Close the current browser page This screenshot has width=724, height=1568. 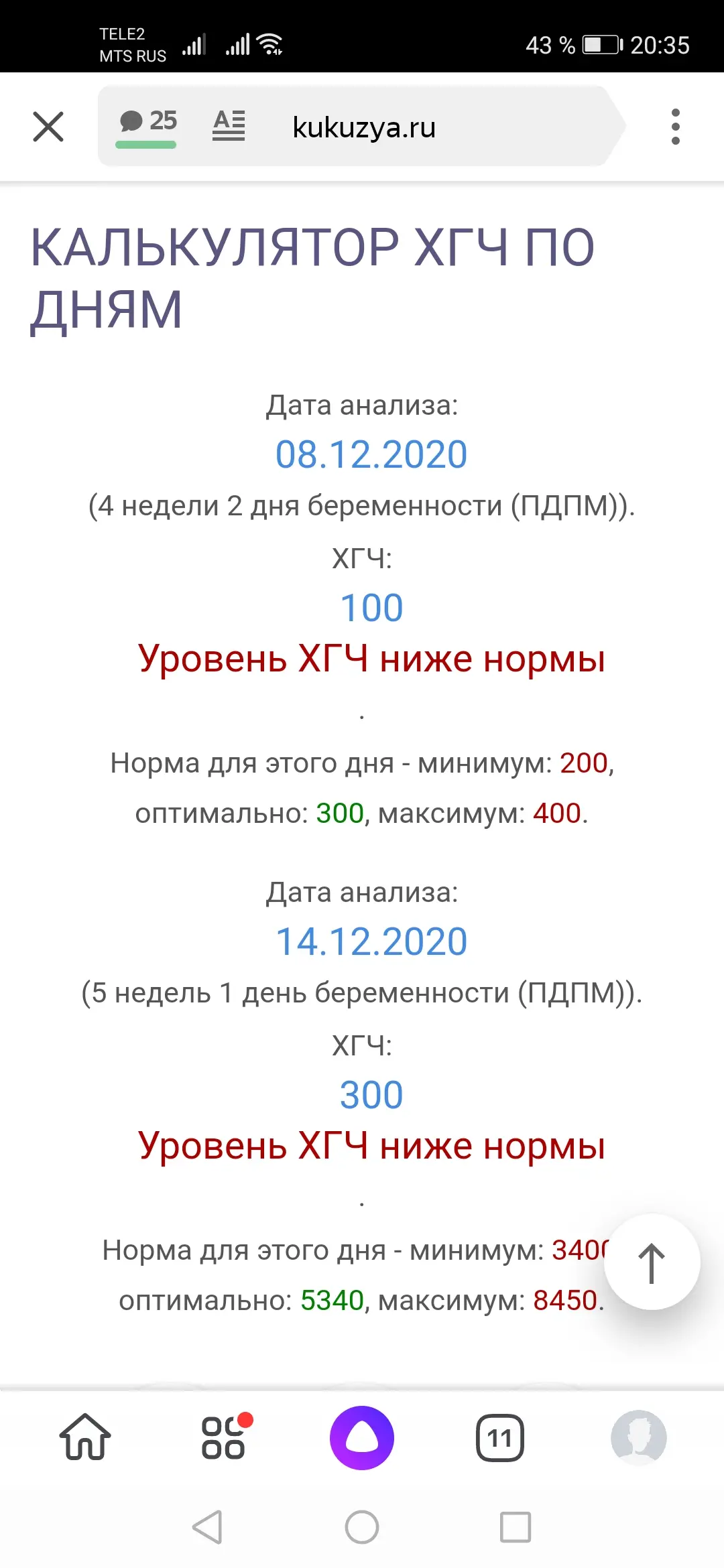point(48,127)
